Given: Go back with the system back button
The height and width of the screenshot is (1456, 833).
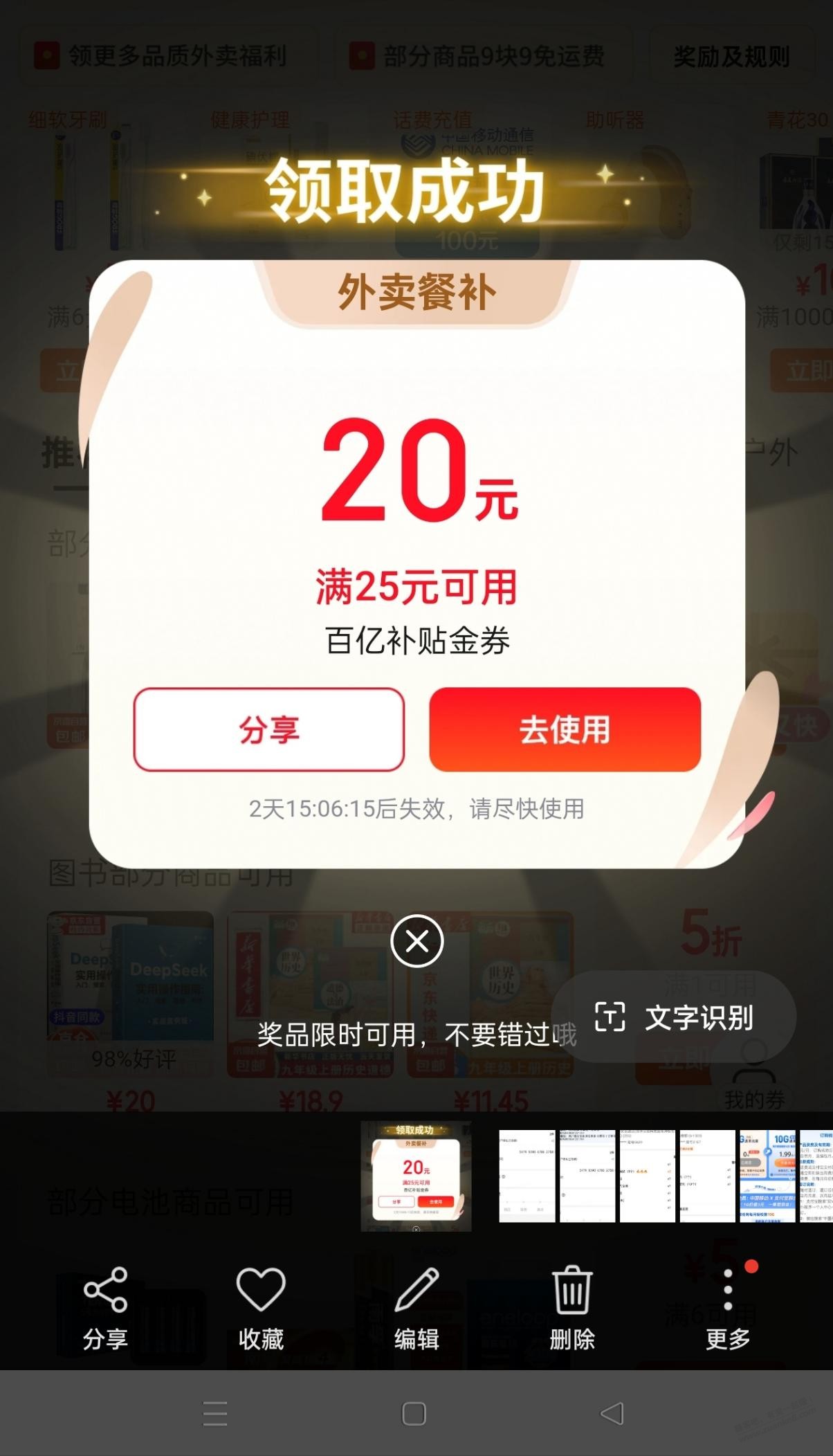Looking at the screenshot, I should [x=612, y=1413].
